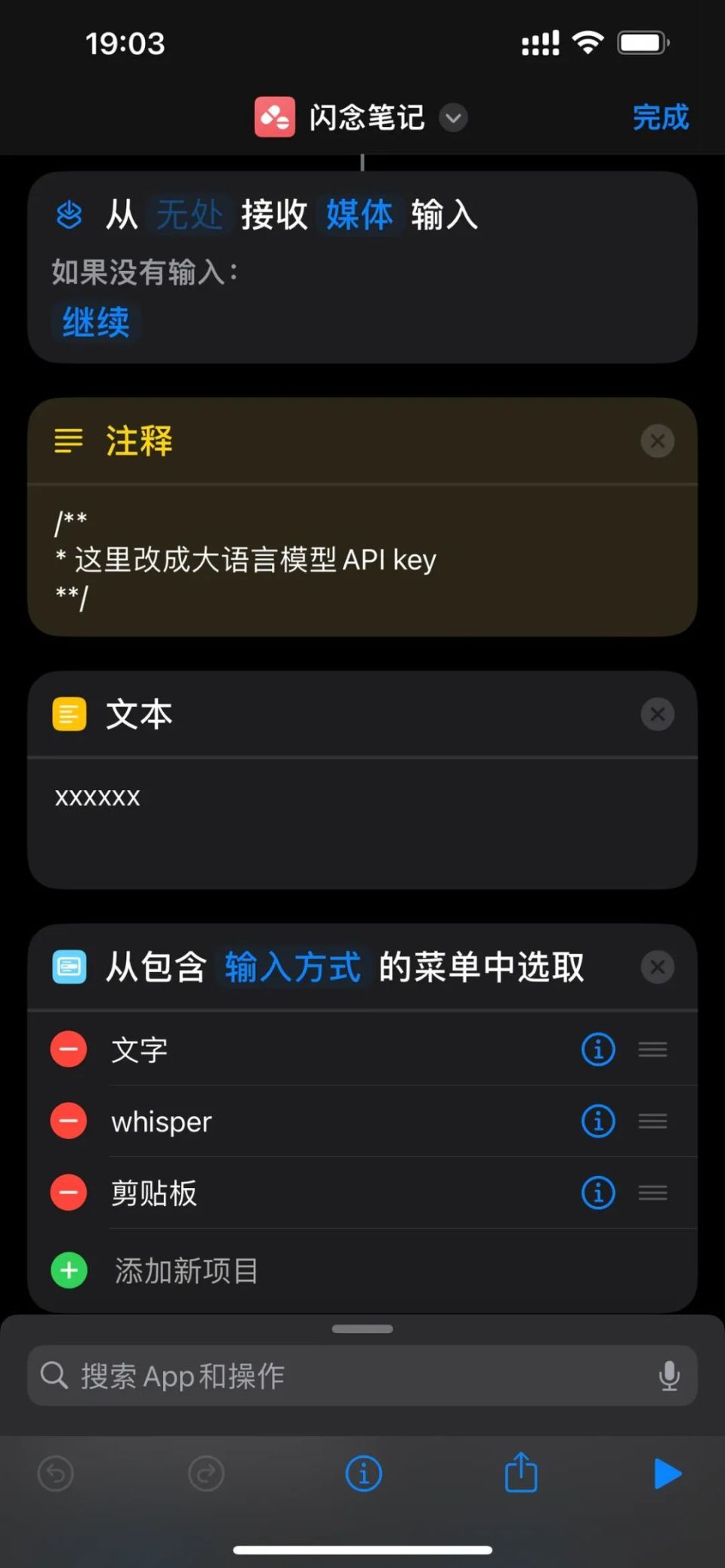Show info for the 文字 item
Viewport: 725px width, 1568px height.
[598, 1050]
